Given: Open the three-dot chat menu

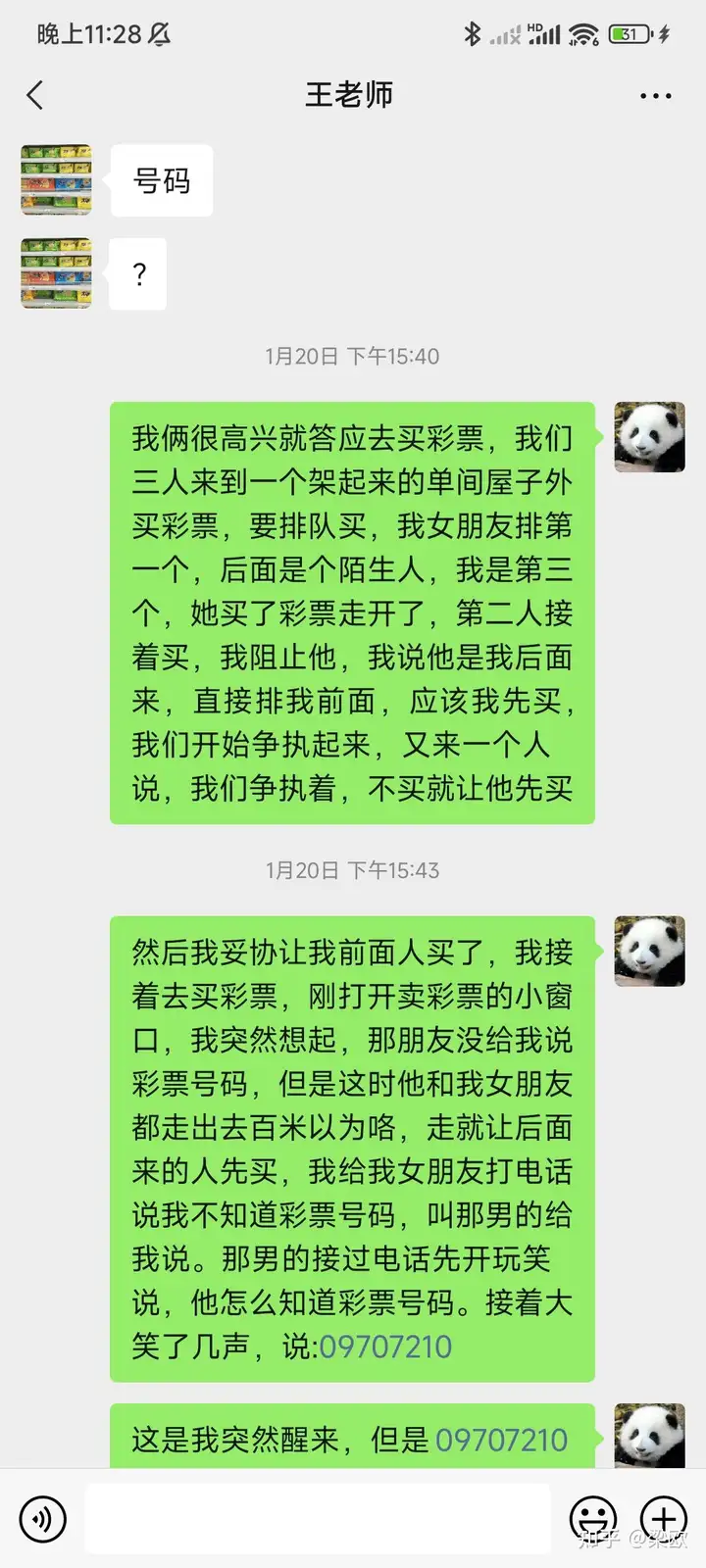Looking at the screenshot, I should pos(655,96).
